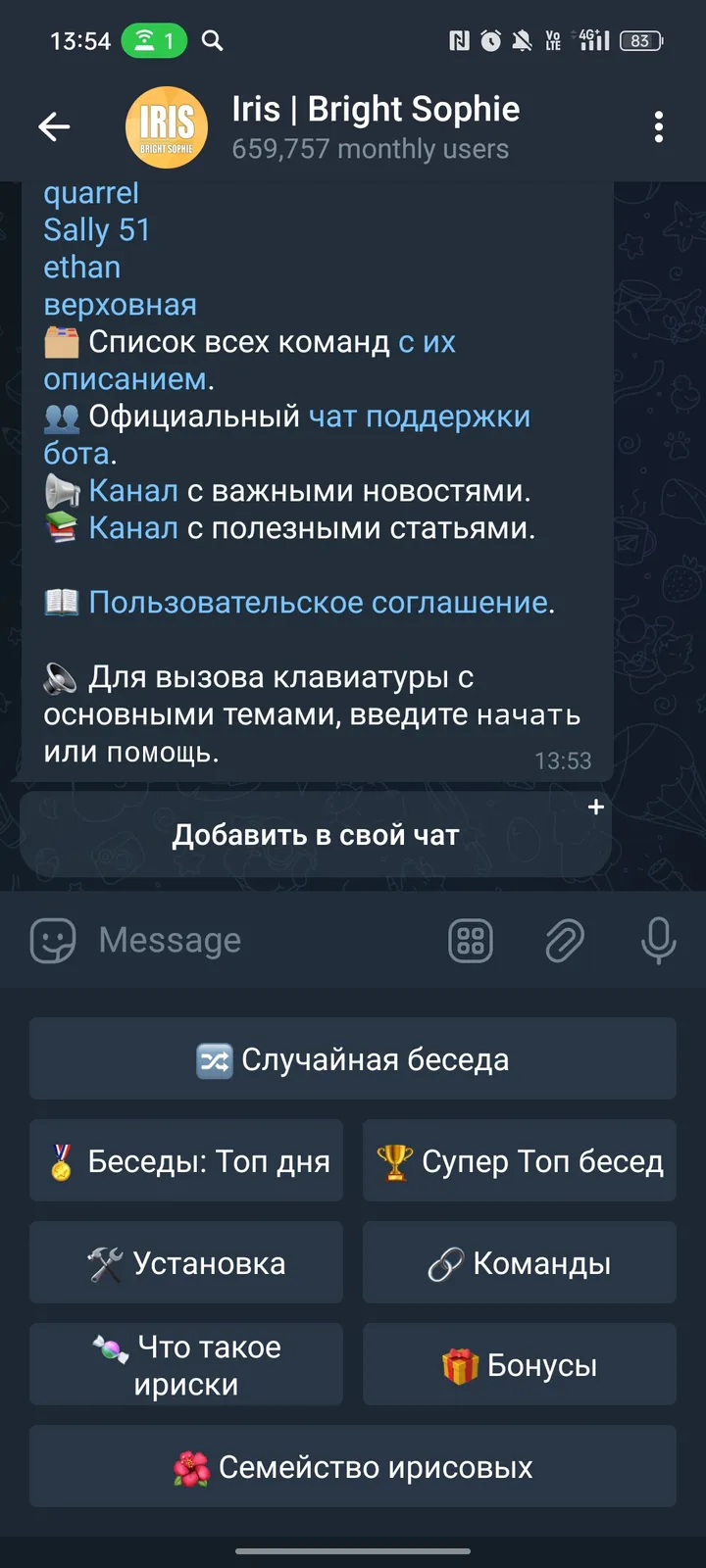Viewport: 706px width, 1568px height.
Task: Open the sticker and emoji panel
Action: pyautogui.click(x=55, y=940)
